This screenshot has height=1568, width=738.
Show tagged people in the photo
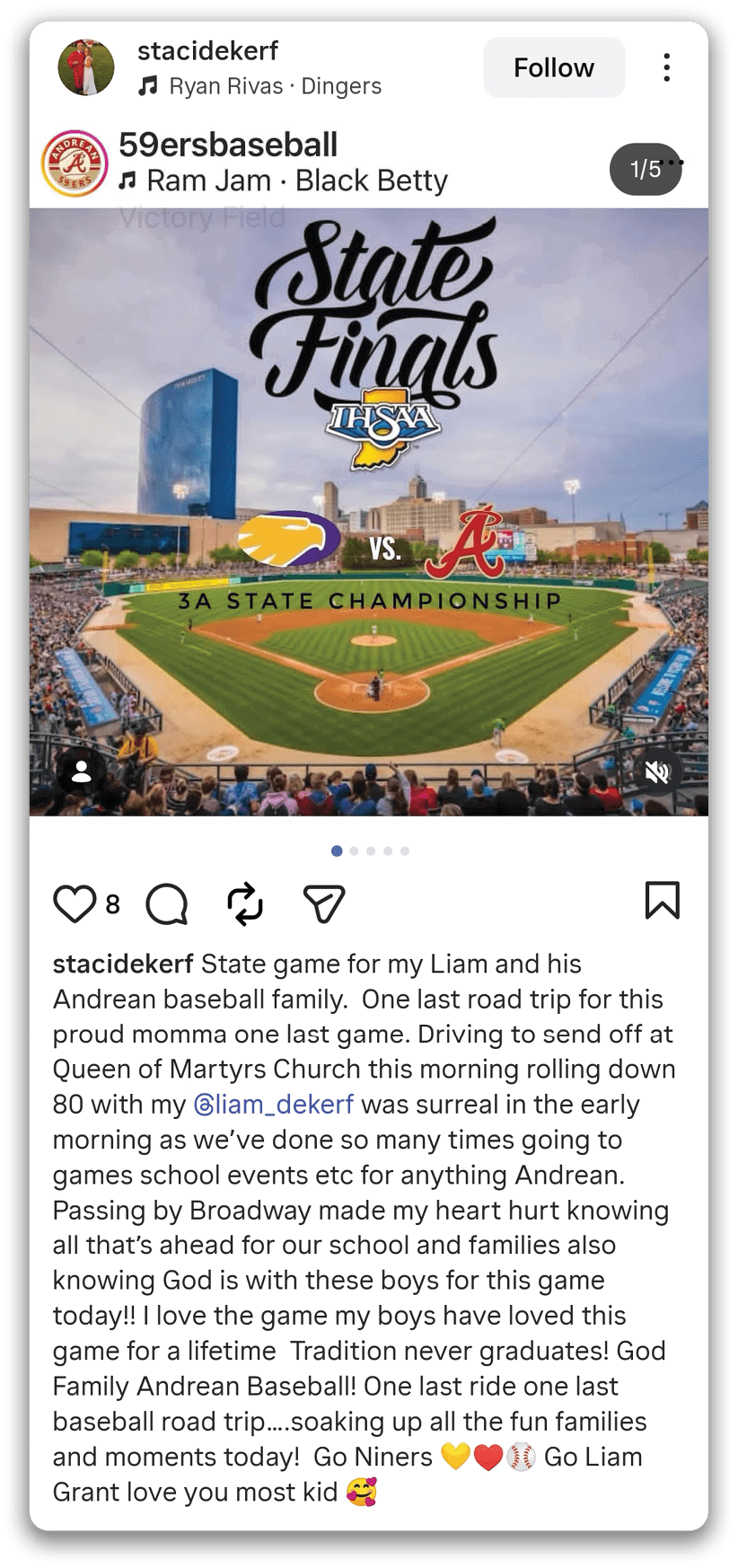click(x=81, y=771)
